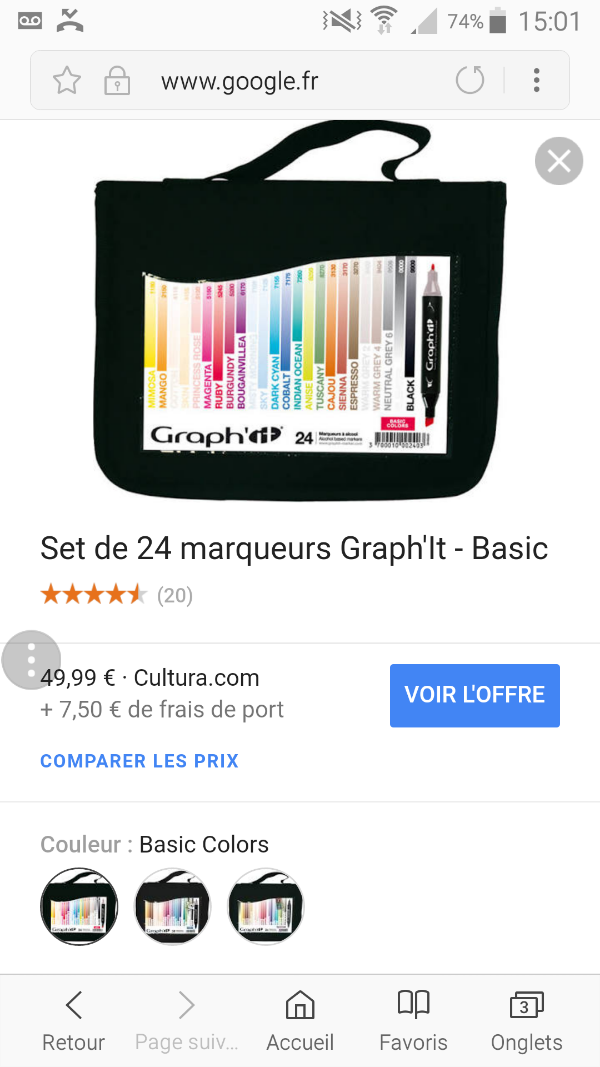Open the browser overflow menu

[x=537, y=81]
